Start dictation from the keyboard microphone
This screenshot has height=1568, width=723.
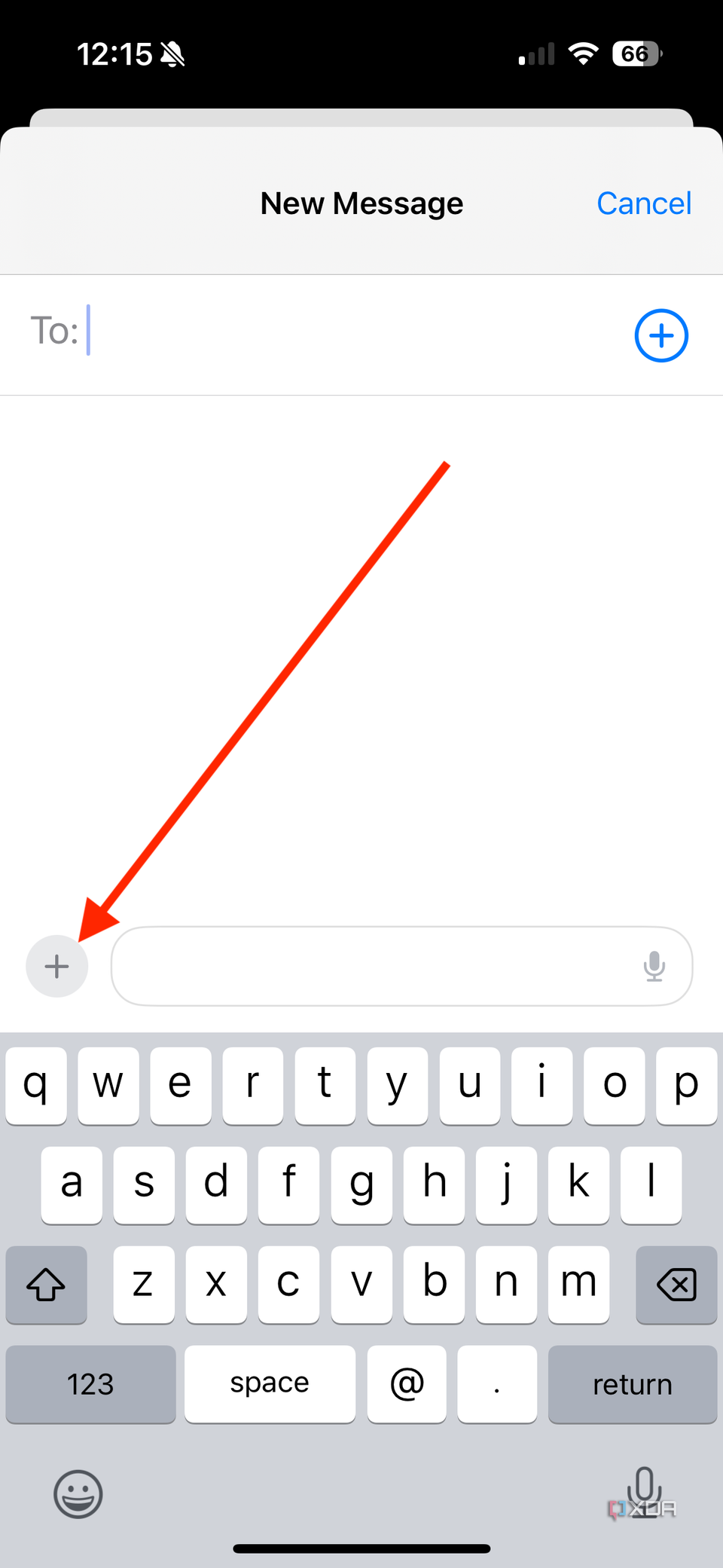pyautogui.click(x=645, y=1492)
